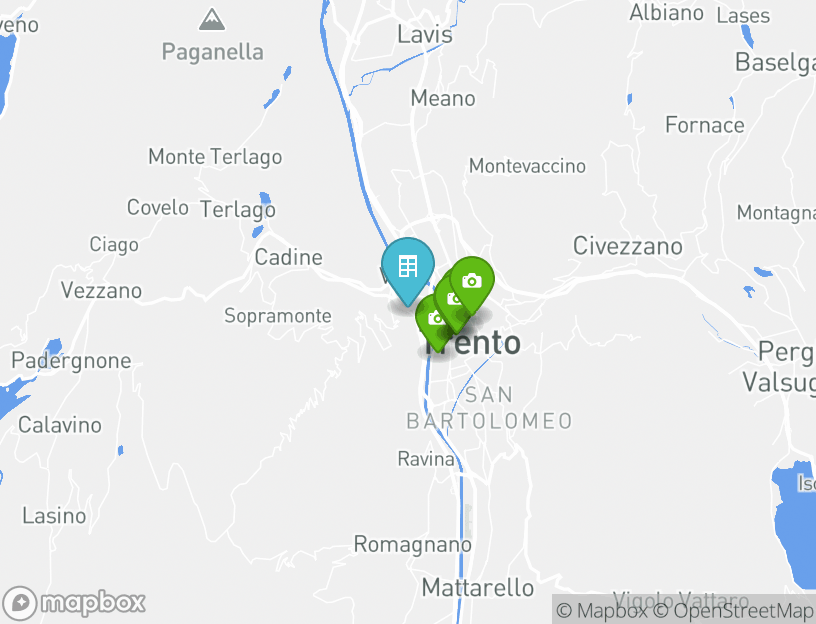Select the uppermost green camera marker
This screenshot has width=816, height=624.
(472, 281)
